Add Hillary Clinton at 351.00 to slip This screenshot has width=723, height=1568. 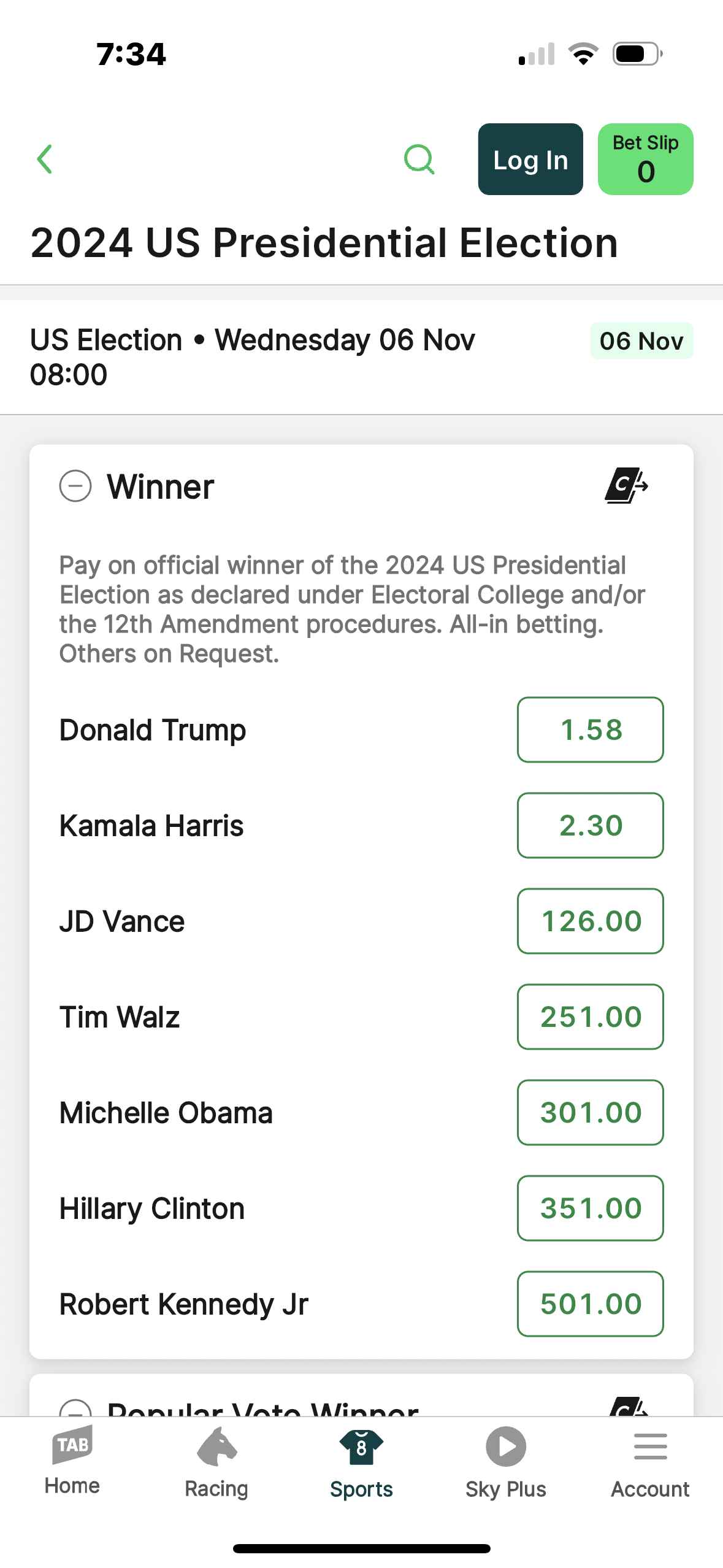[x=591, y=1208]
